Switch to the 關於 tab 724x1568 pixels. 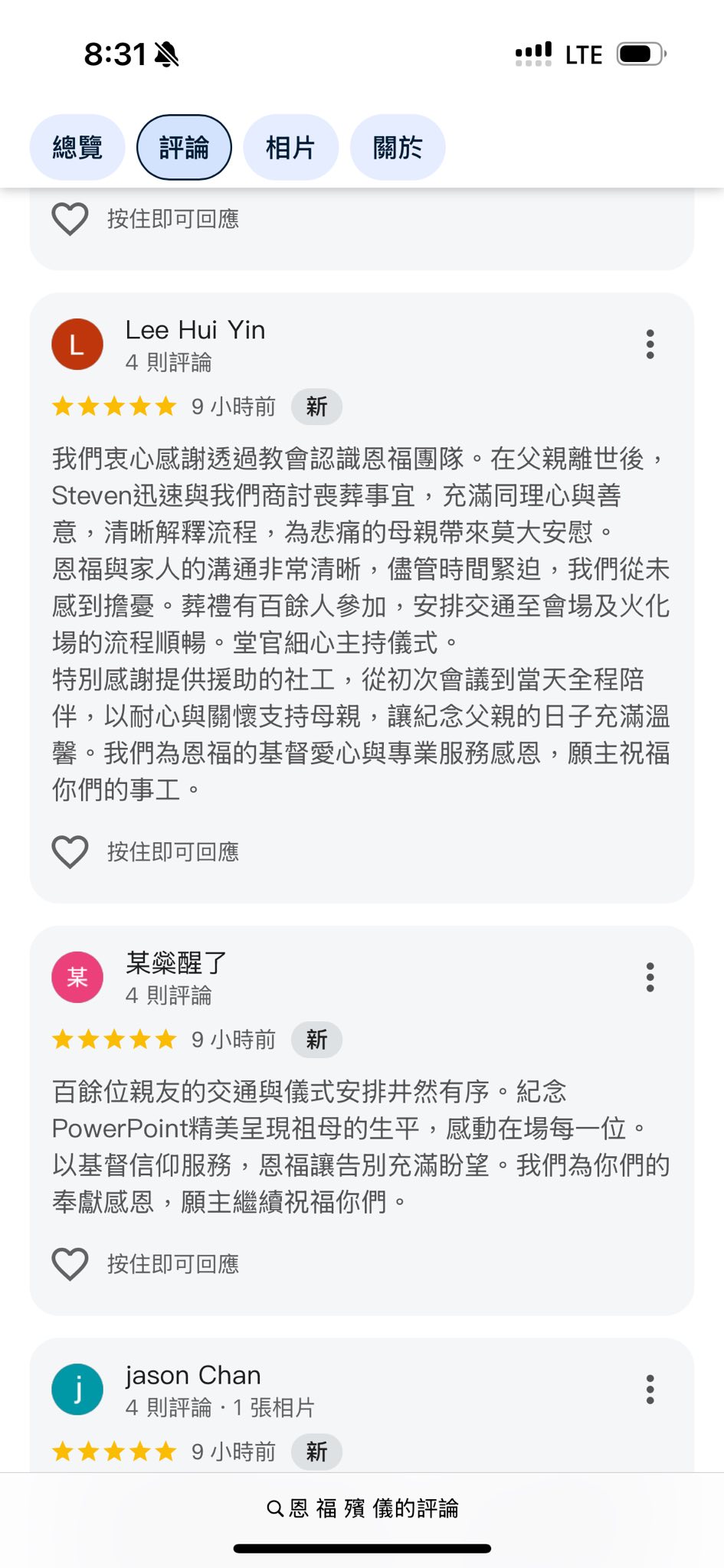[x=398, y=147]
